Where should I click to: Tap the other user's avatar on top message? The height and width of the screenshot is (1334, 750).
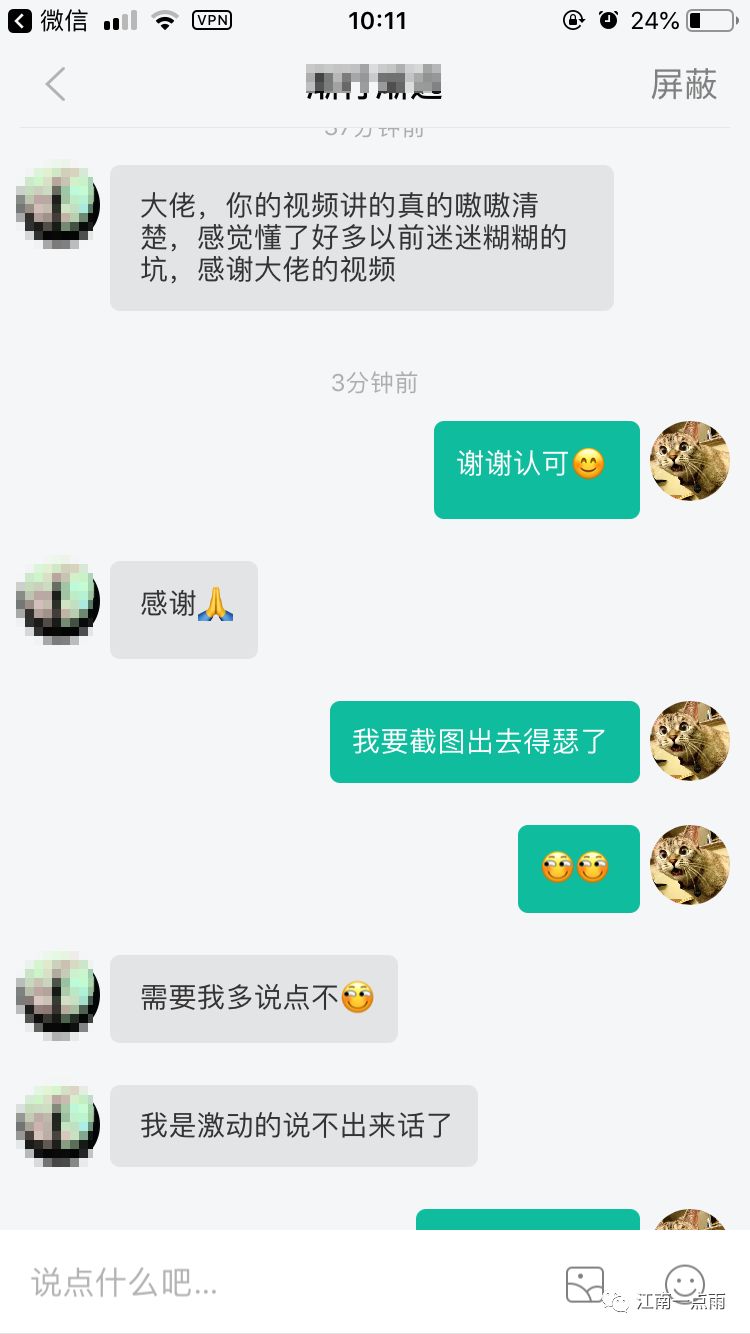pos(57,204)
